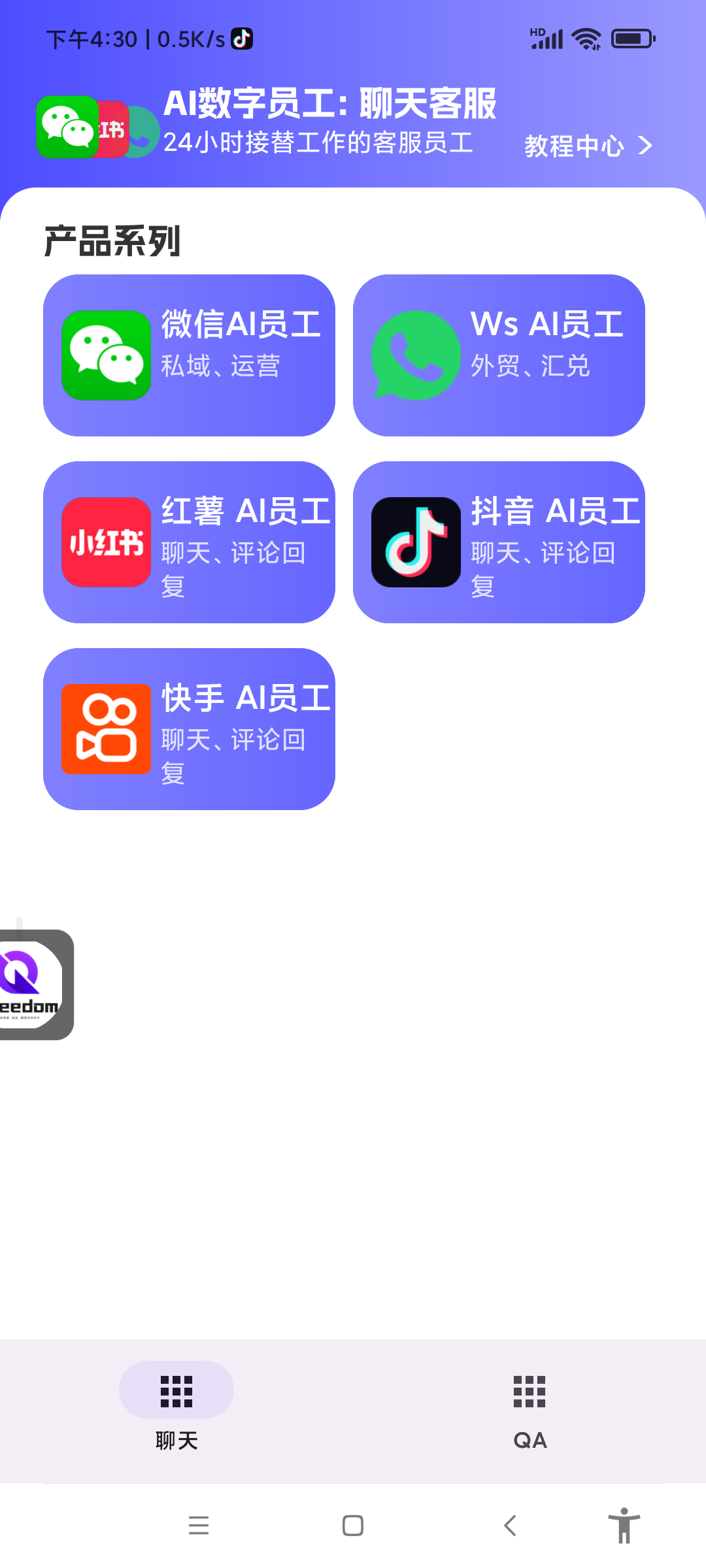Open the 微信AI员工 card
706x1568 pixels.
click(x=189, y=355)
